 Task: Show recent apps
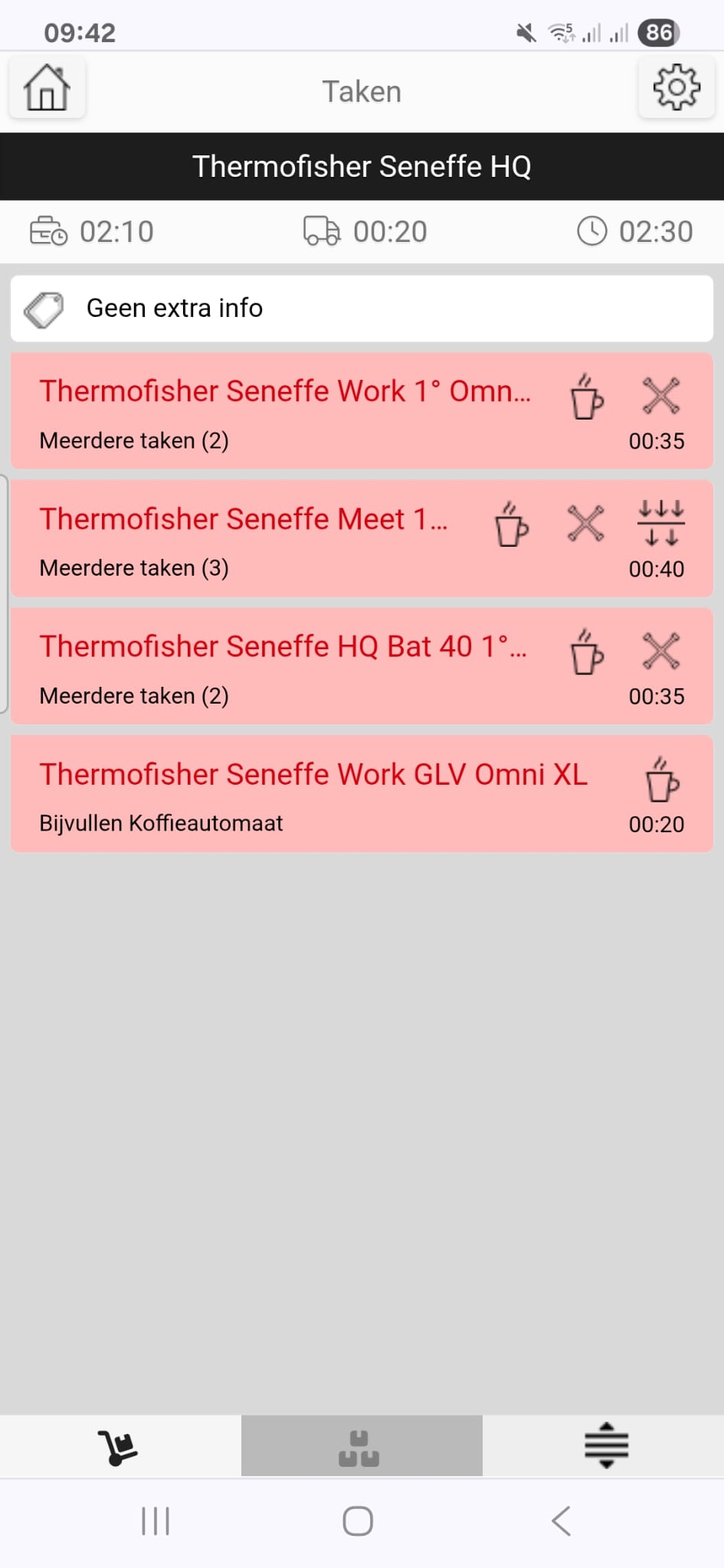click(x=156, y=1521)
